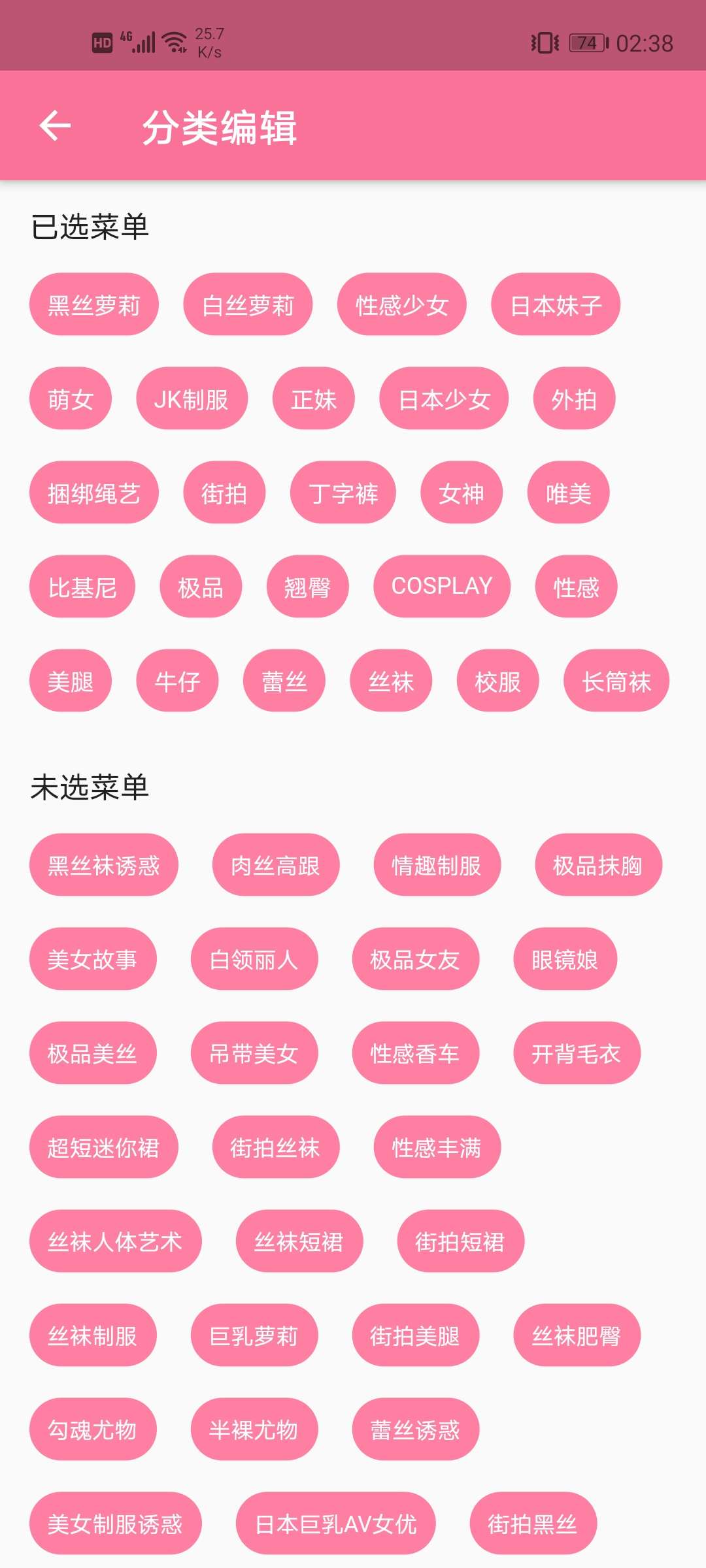This screenshot has height=1568, width=706.
Task: Tap the 唯美 chip
Action: click(x=569, y=493)
